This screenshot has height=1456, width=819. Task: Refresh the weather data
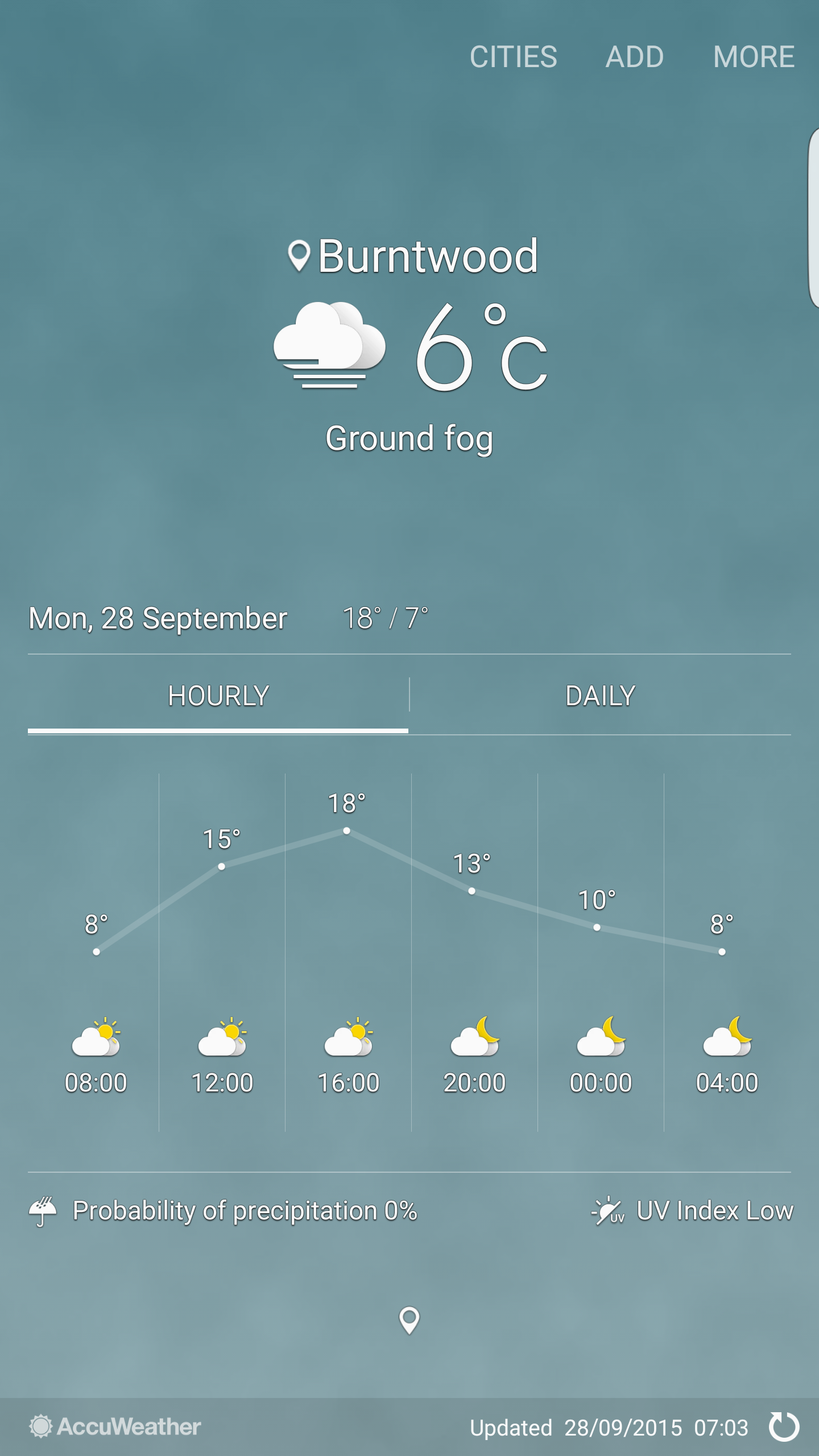click(x=784, y=1427)
